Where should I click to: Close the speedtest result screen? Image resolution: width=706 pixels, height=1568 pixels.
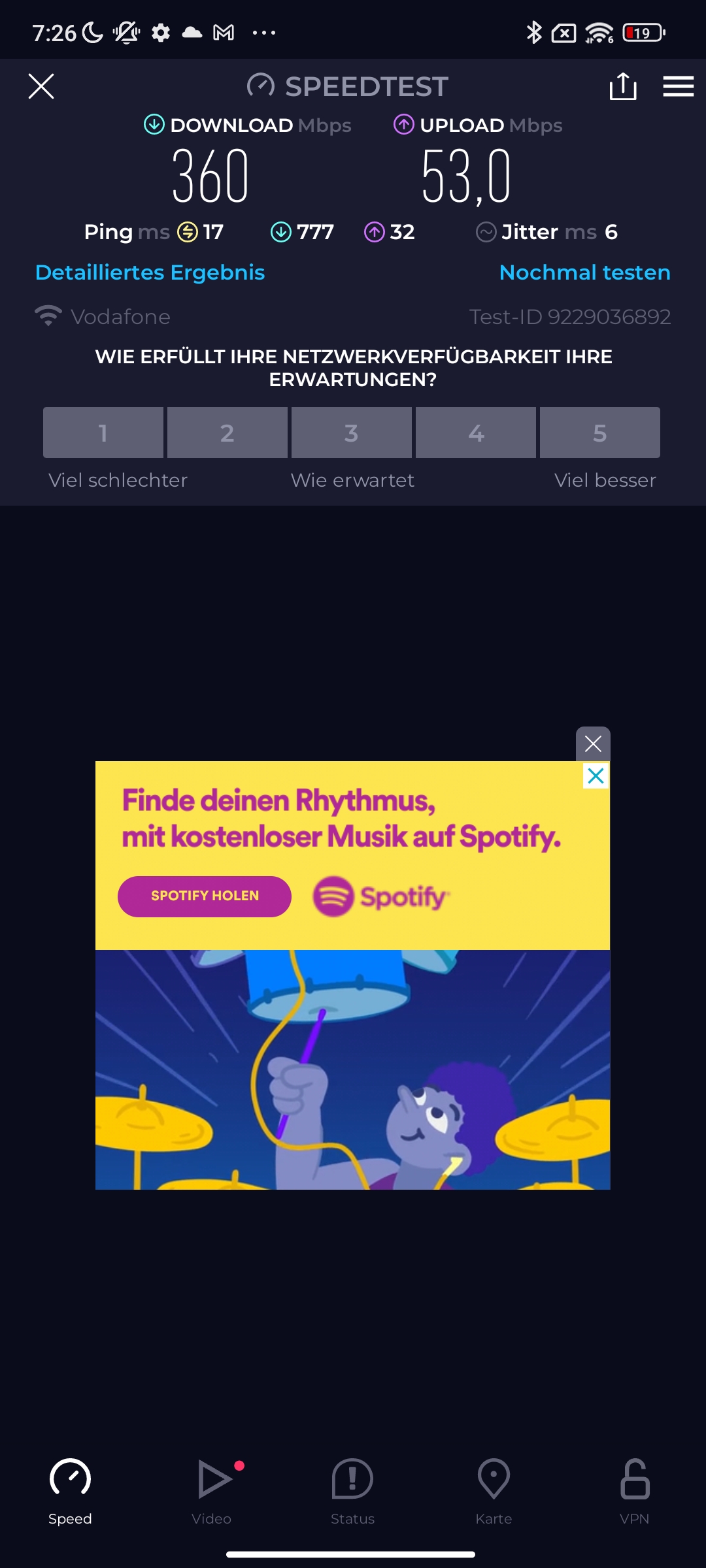pyautogui.click(x=41, y=86)
